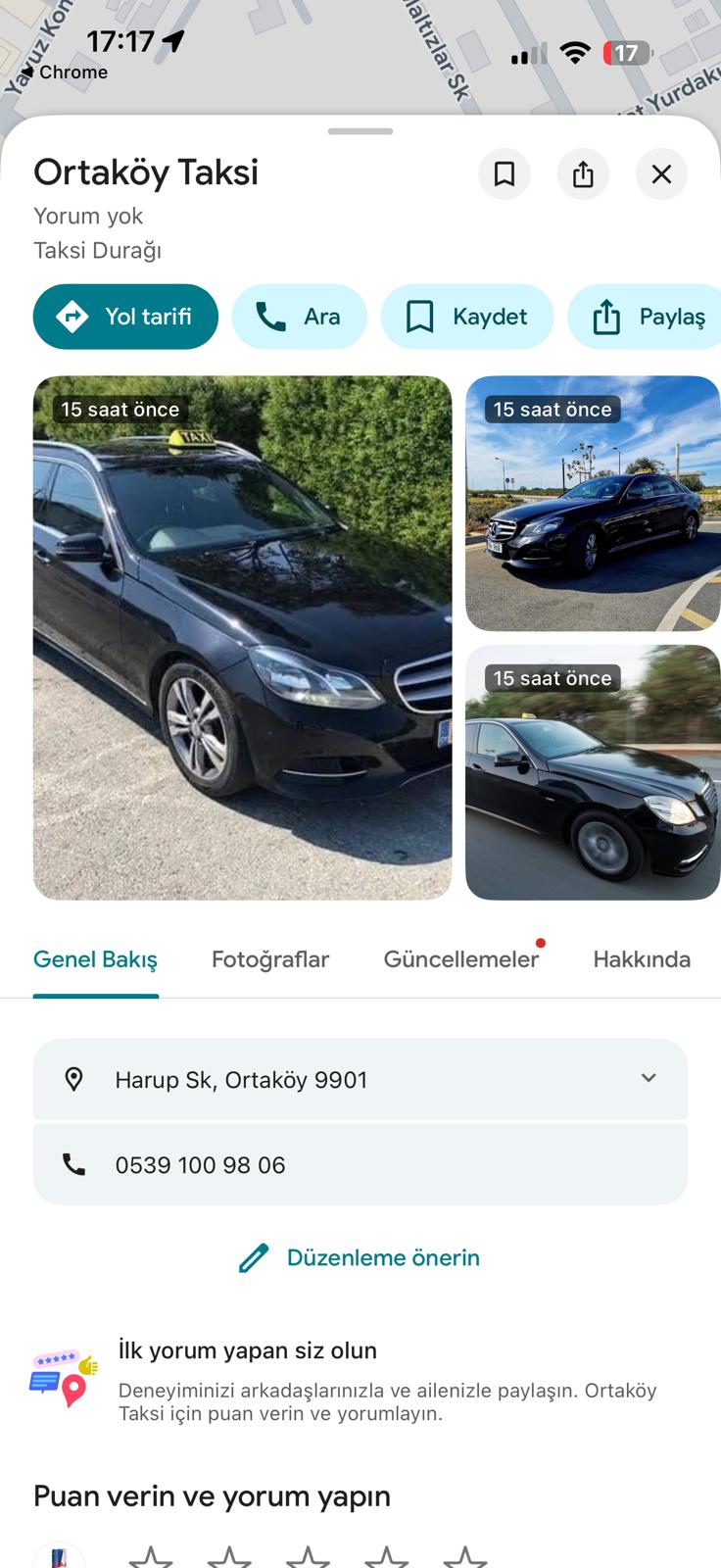Give a five-star rating
The width and height of the screenshot is (721, 1568).
pos(465,1558)
